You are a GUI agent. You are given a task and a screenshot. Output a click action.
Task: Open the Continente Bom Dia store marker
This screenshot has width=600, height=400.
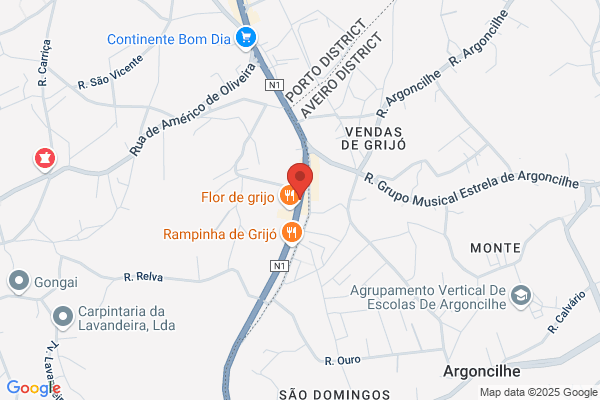point(246,38)
